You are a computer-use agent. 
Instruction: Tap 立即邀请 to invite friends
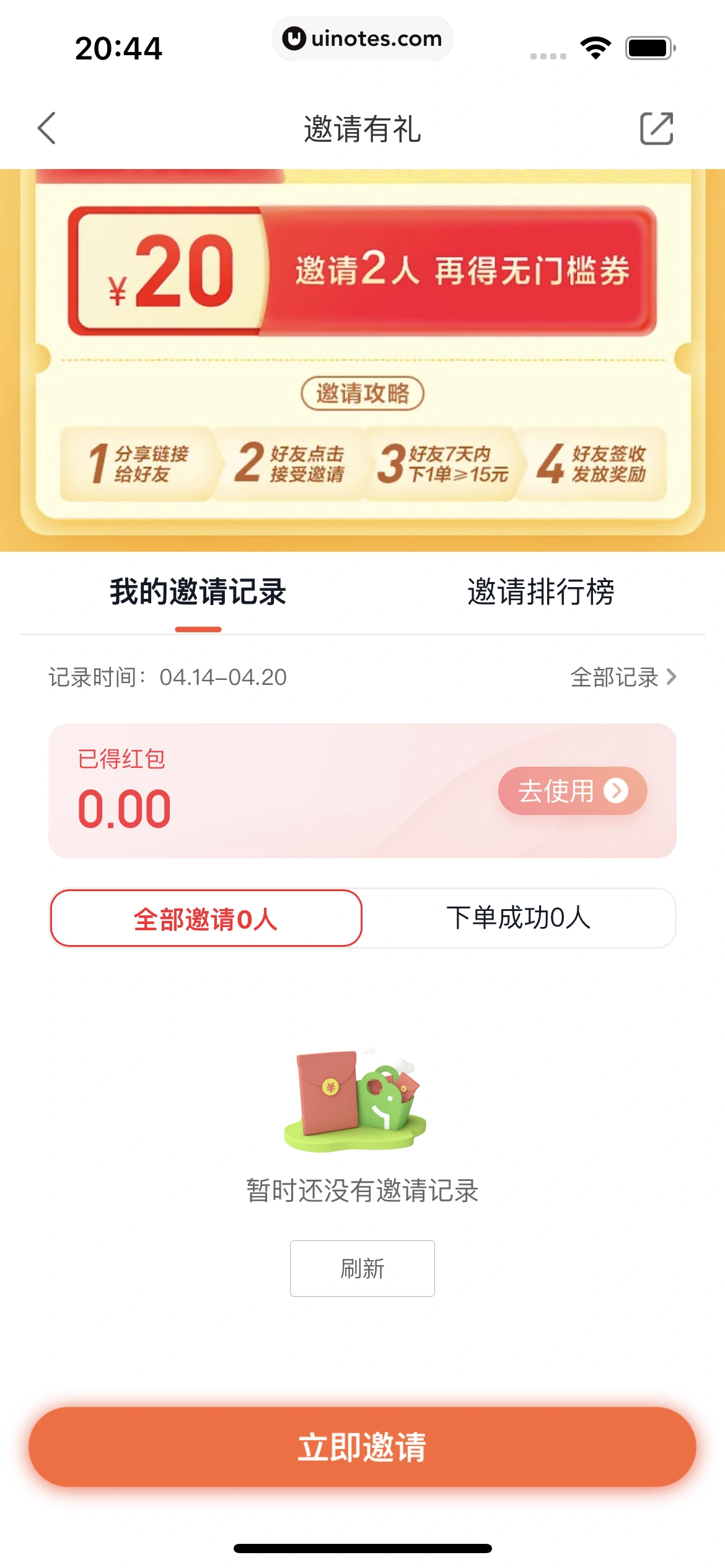(362, 1447)
